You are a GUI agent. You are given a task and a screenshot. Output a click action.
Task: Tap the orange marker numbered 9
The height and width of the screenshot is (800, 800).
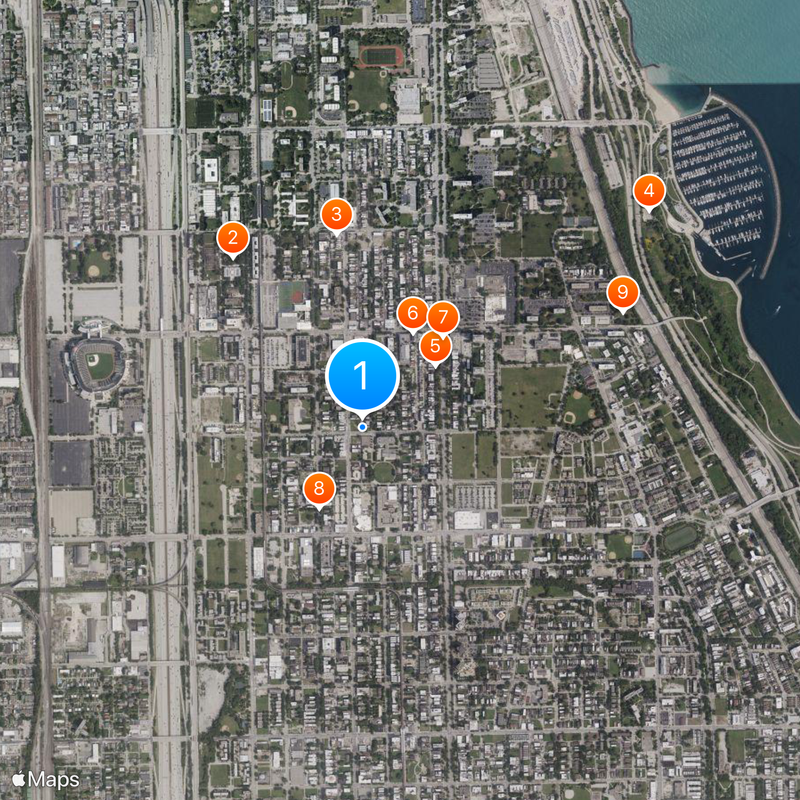click(x=622, y=292)
